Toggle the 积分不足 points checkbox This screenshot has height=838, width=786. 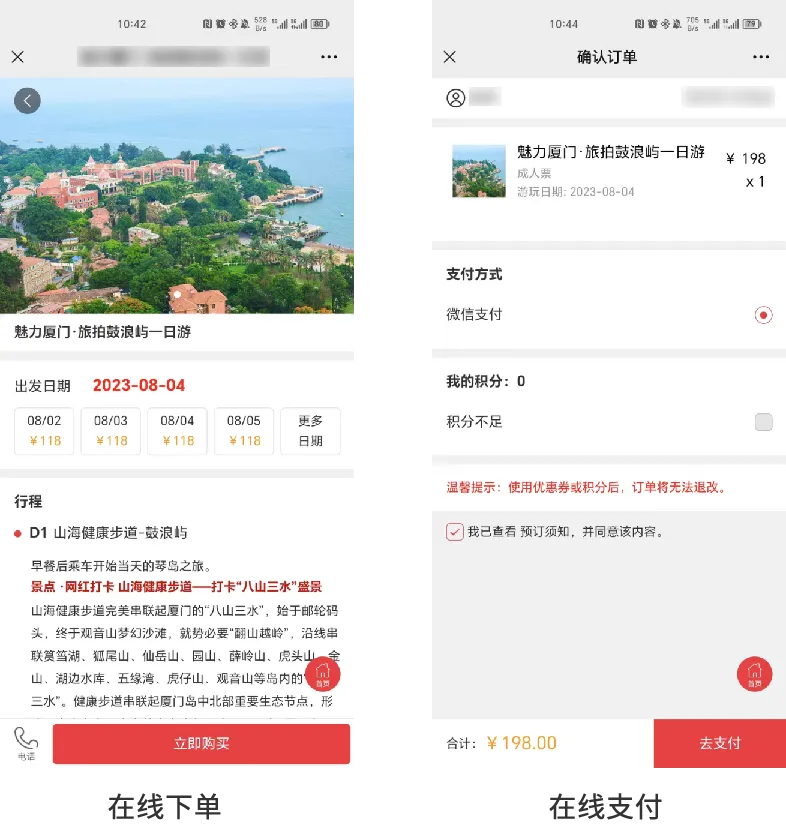coord(764,422)
